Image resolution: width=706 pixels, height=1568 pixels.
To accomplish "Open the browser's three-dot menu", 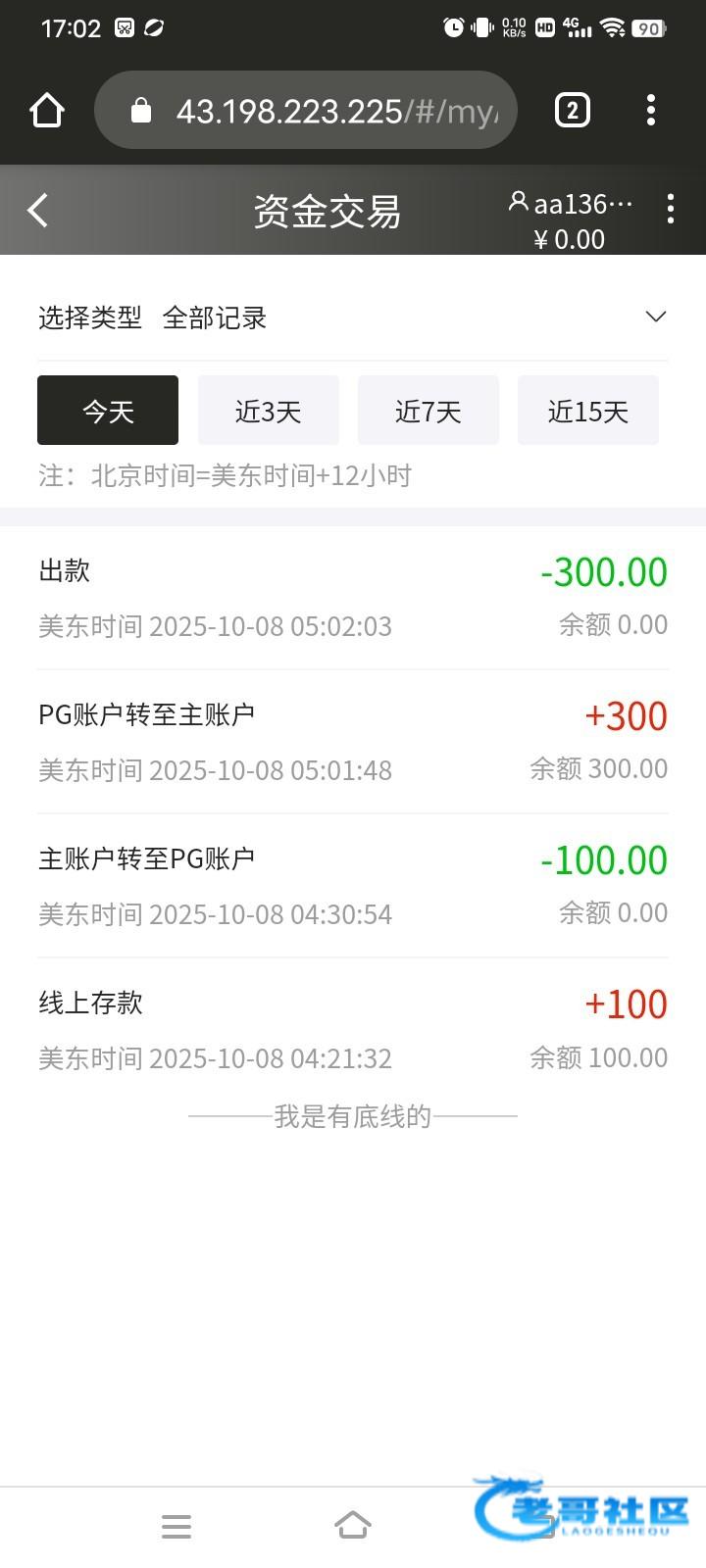I will (x=650, y=111).
